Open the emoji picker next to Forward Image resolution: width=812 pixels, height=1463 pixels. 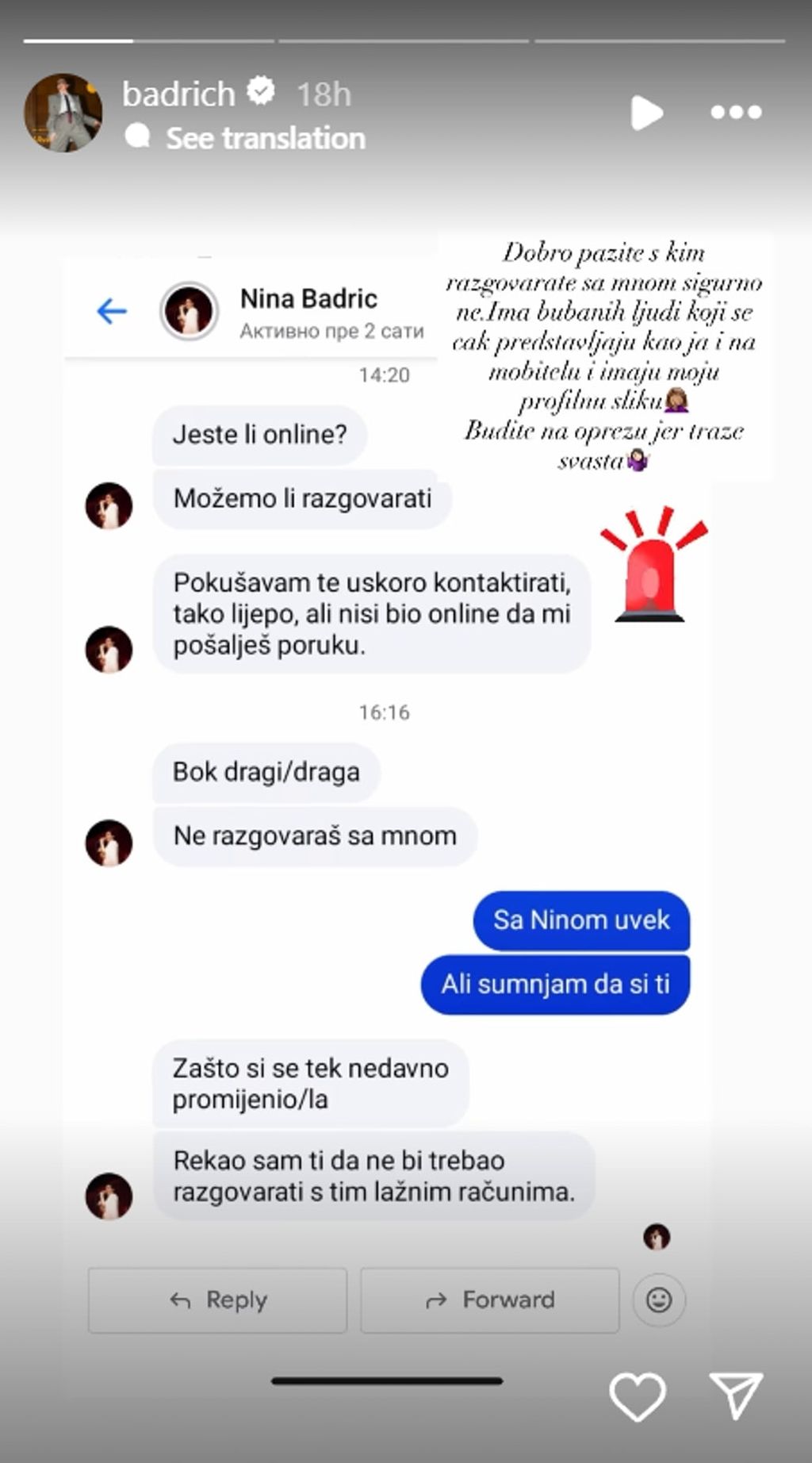[x=657, y=1300]
